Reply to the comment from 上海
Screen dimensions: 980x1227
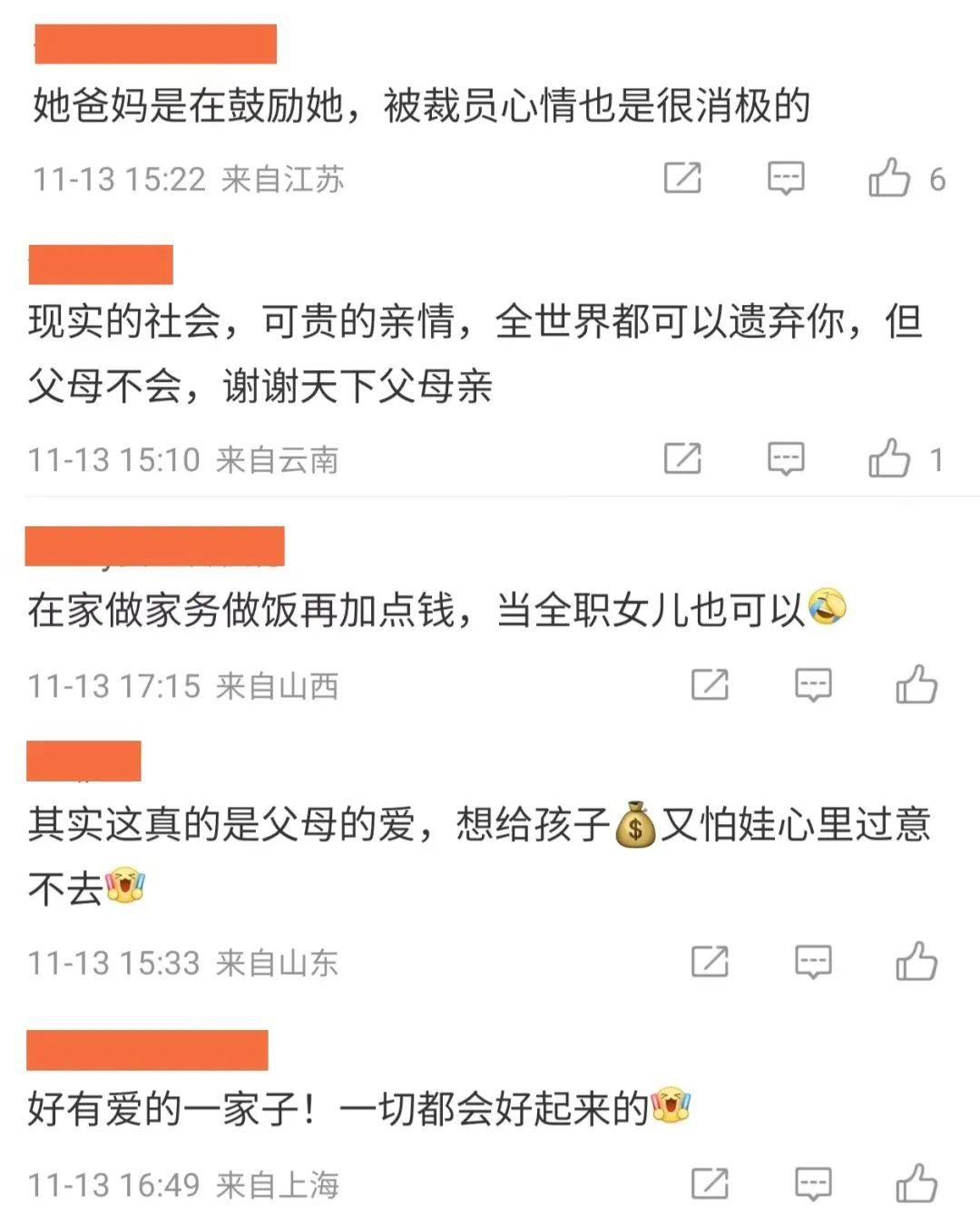point(813,1183)
